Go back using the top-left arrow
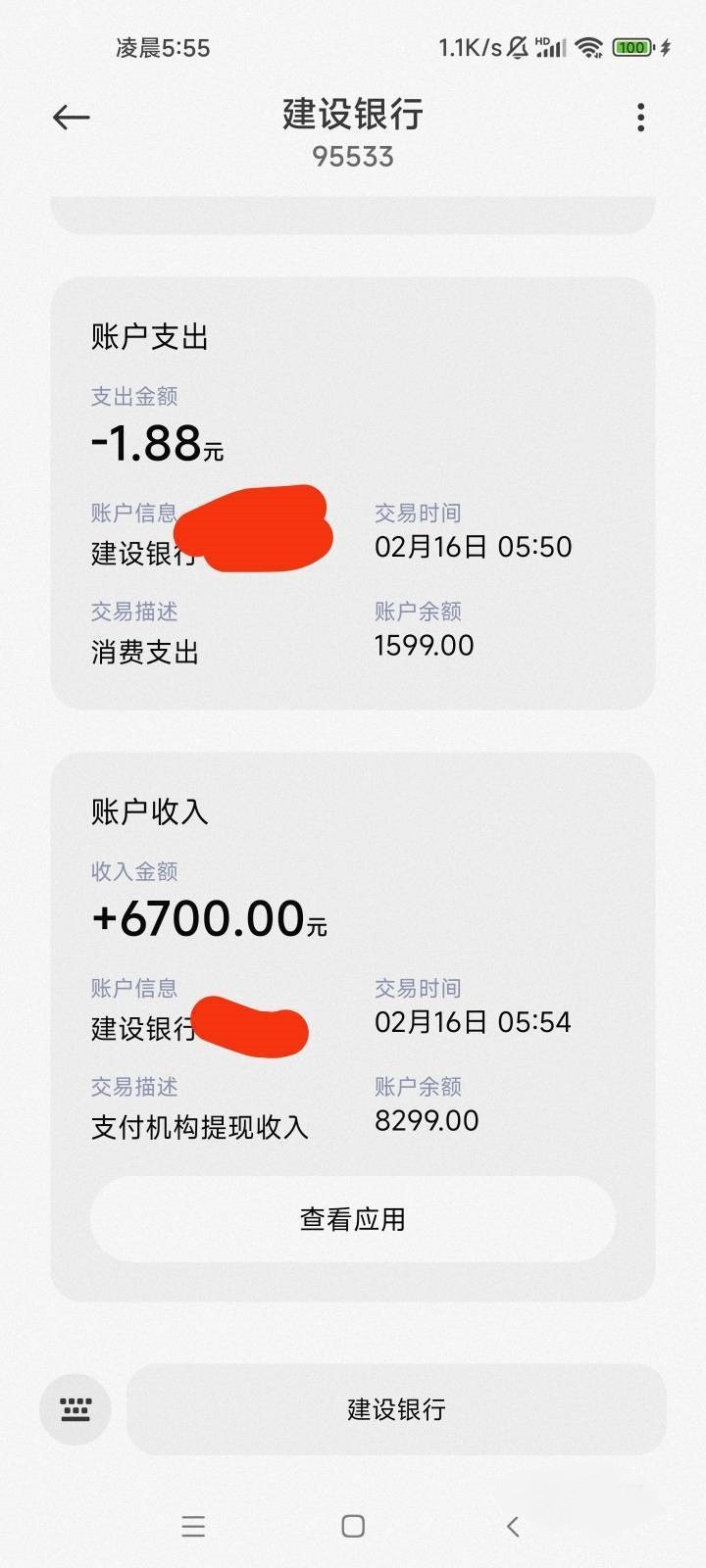 pyautogui.click(x=71, y=118)
